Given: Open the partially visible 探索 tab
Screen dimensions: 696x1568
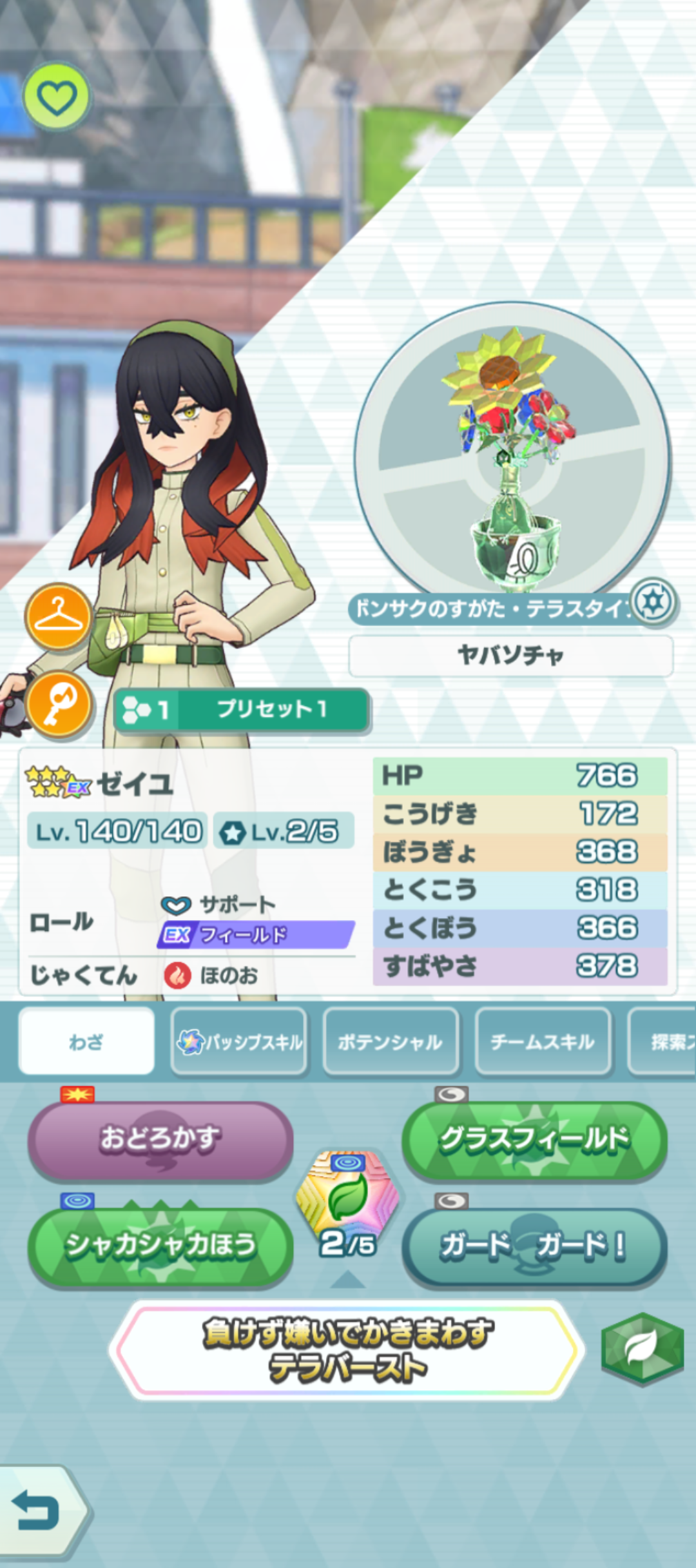Looking at the screenshot, I should 665,1041.
